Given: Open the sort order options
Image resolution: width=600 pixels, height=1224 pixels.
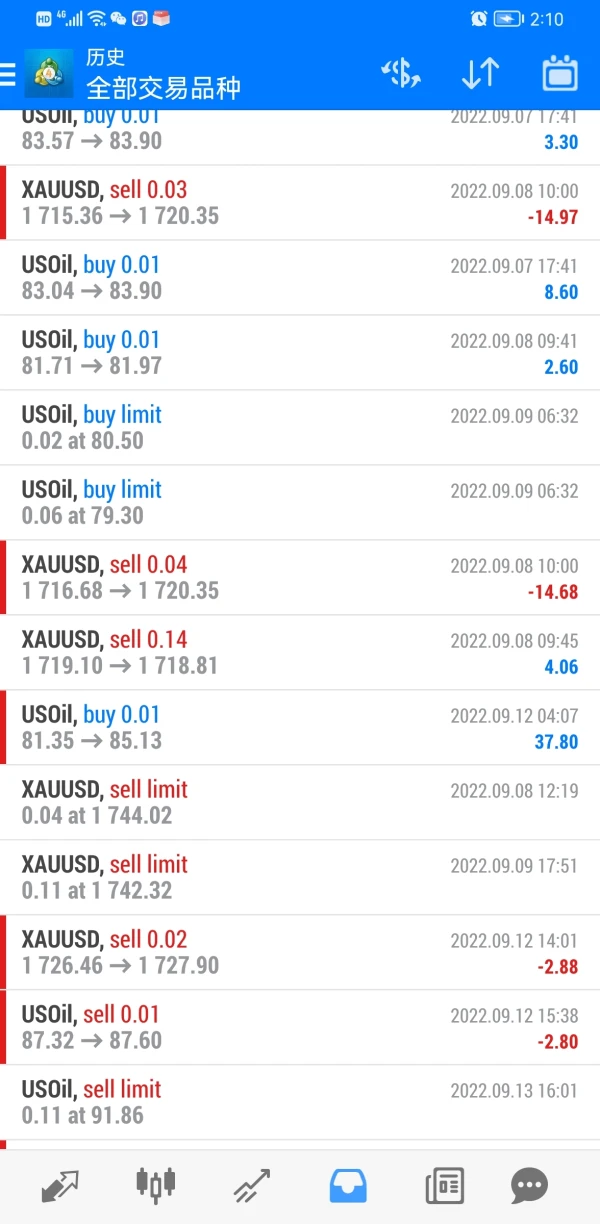Looking at the screenshot, I should (x=480, y=74).
